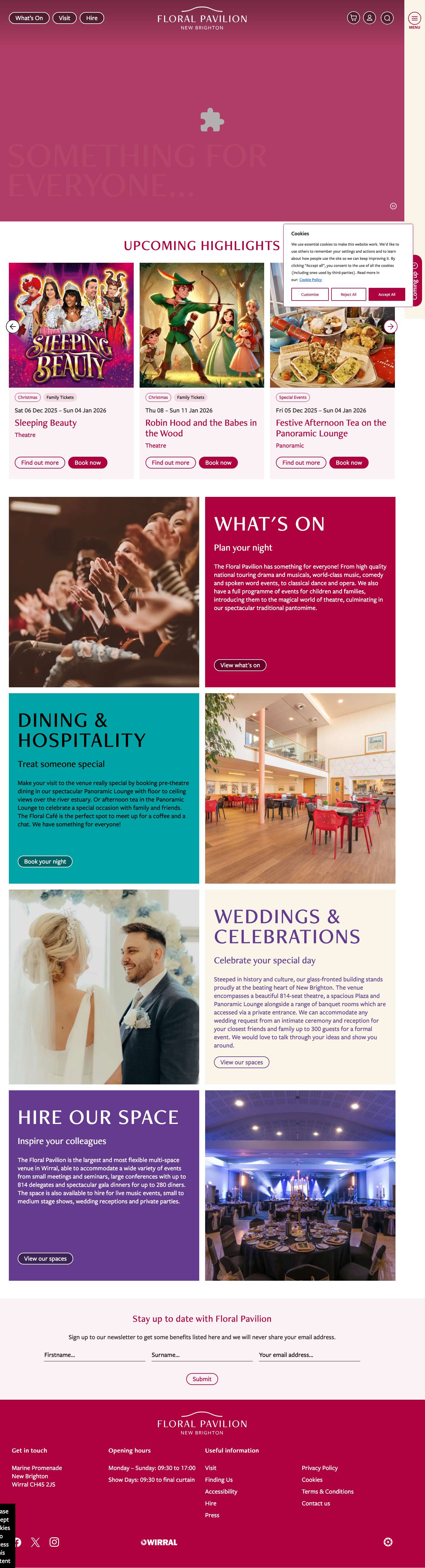425x1568 pixels.
Task: Open the search icon in header
Action: click(387, 18)
